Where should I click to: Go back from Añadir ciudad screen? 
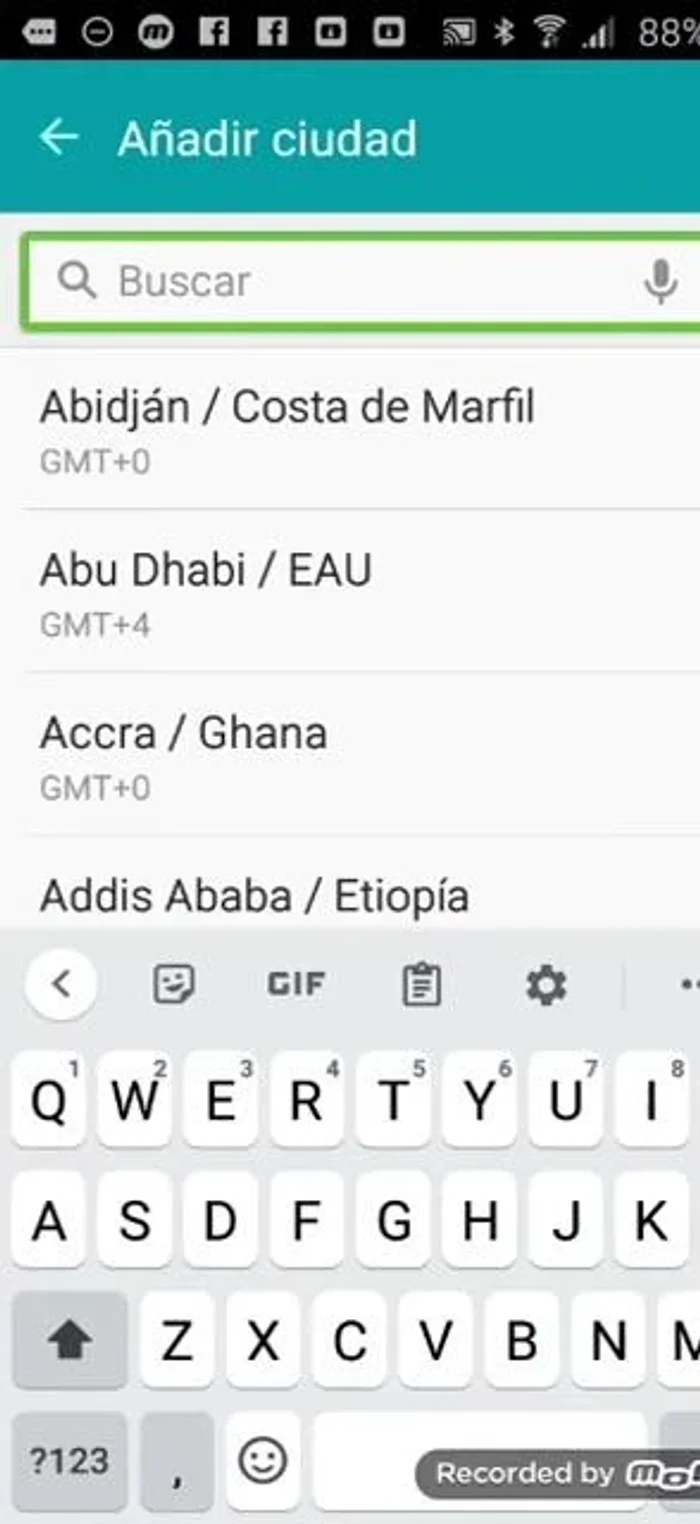click(x=58, y=137)
